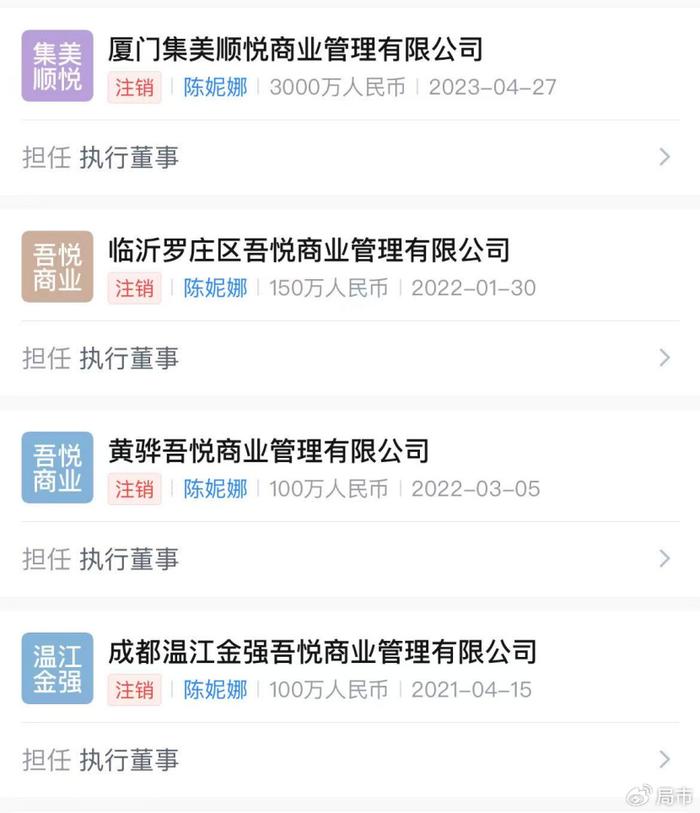Open 陈妮娜 profile under 临沂罗庄区吾悦
Screen dimensions: 700x813
click(215, 288)
